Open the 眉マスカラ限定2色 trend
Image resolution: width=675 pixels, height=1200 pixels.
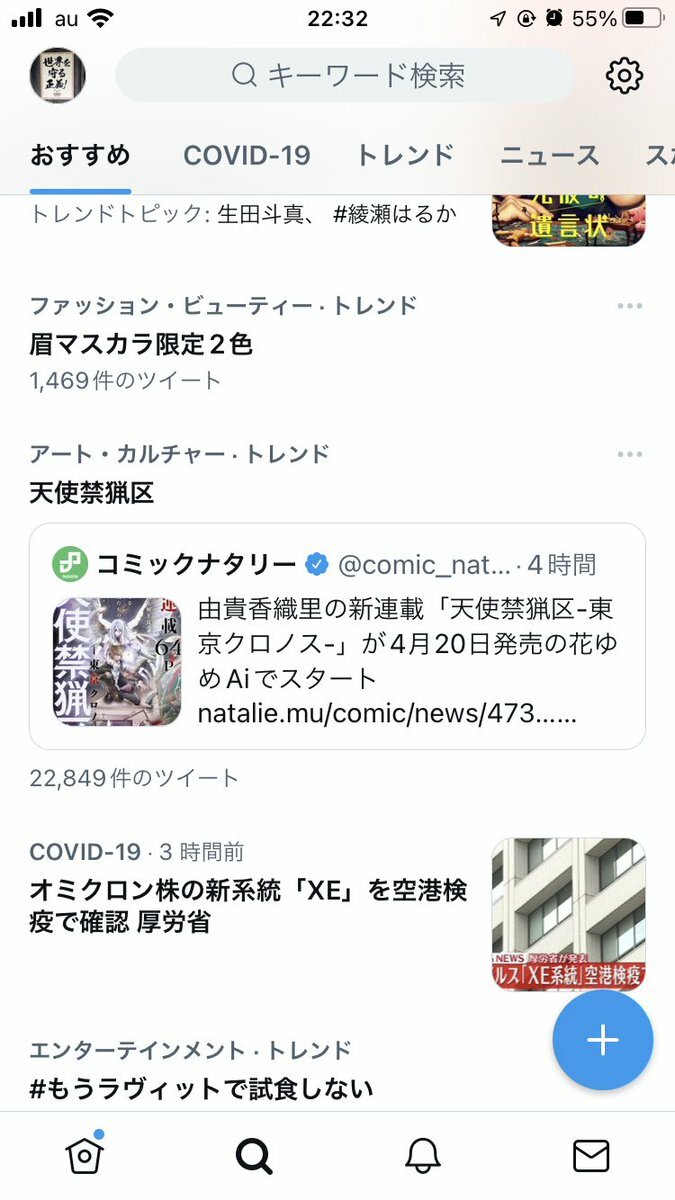[x=141, y=344]
